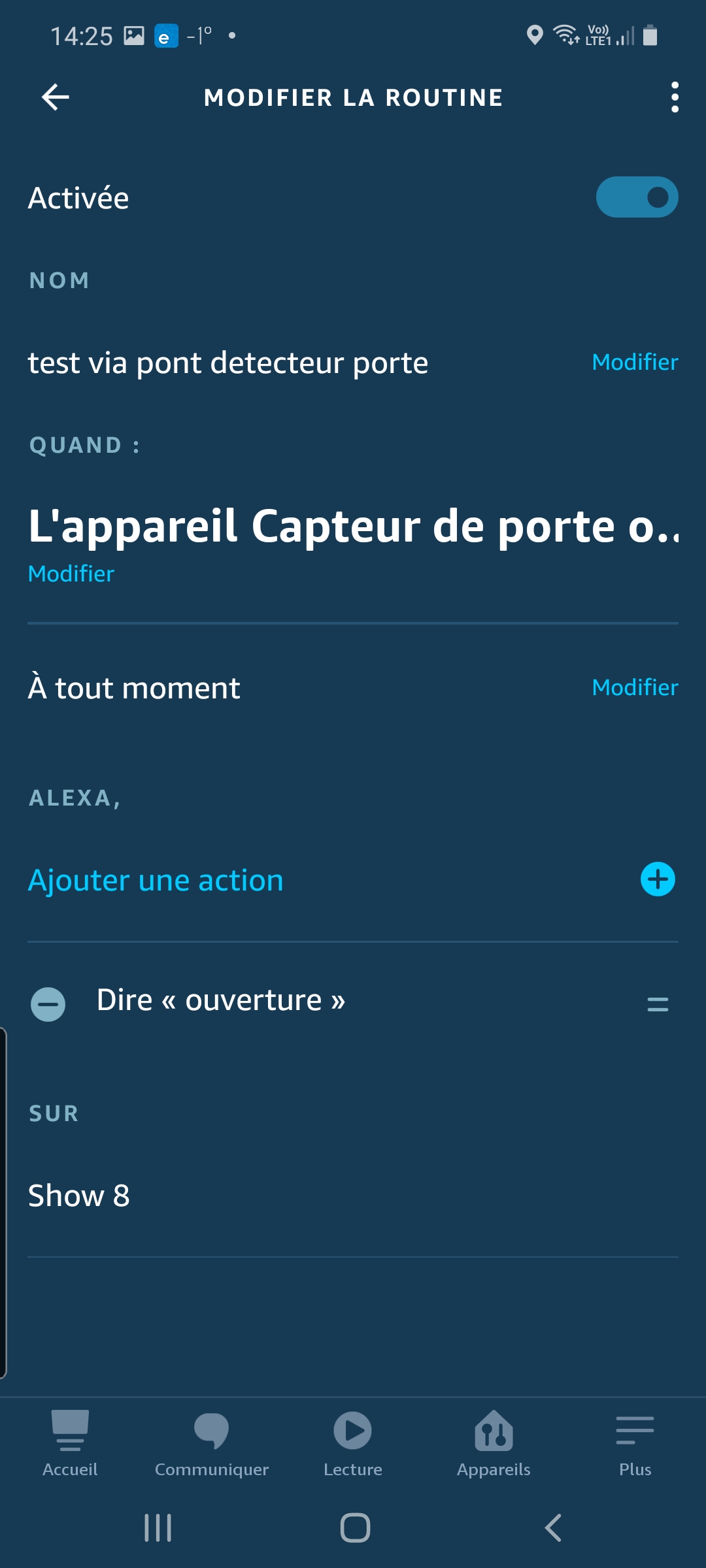This screenshot has height=1568, width=706.
Task: Disable the Activée routine switch
Action: [x=637, y=197]
